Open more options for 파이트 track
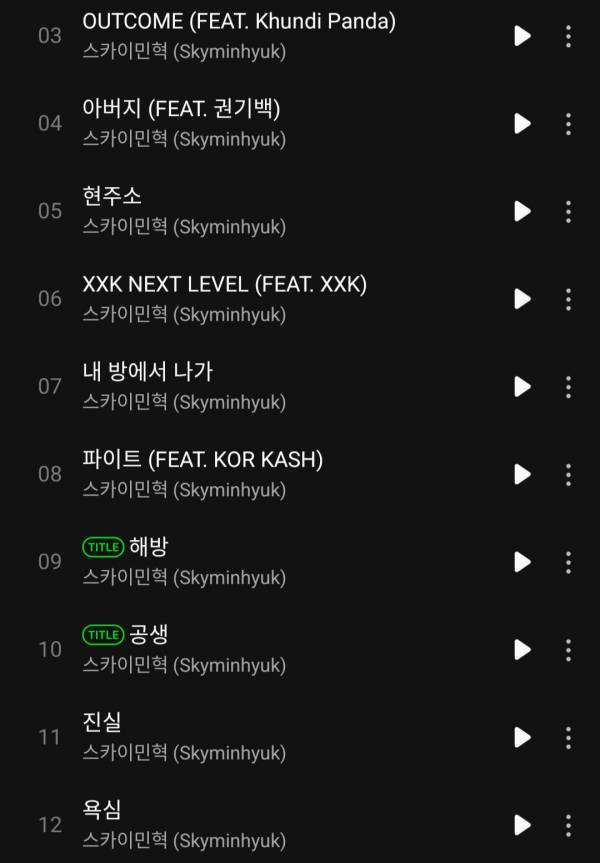600x863 pixels. 568,474
